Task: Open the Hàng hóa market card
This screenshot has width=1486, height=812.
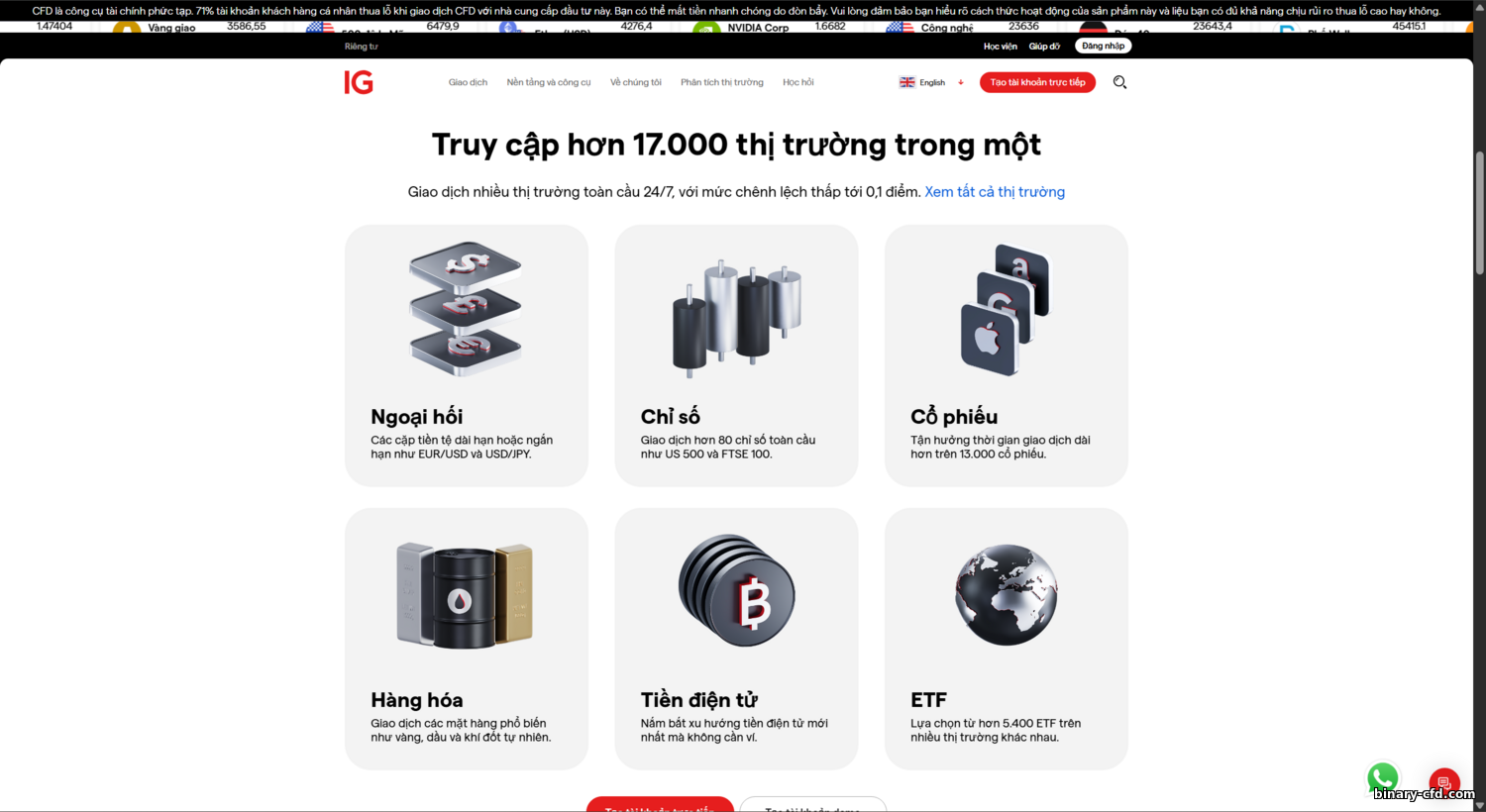Action: click(467, 639)
